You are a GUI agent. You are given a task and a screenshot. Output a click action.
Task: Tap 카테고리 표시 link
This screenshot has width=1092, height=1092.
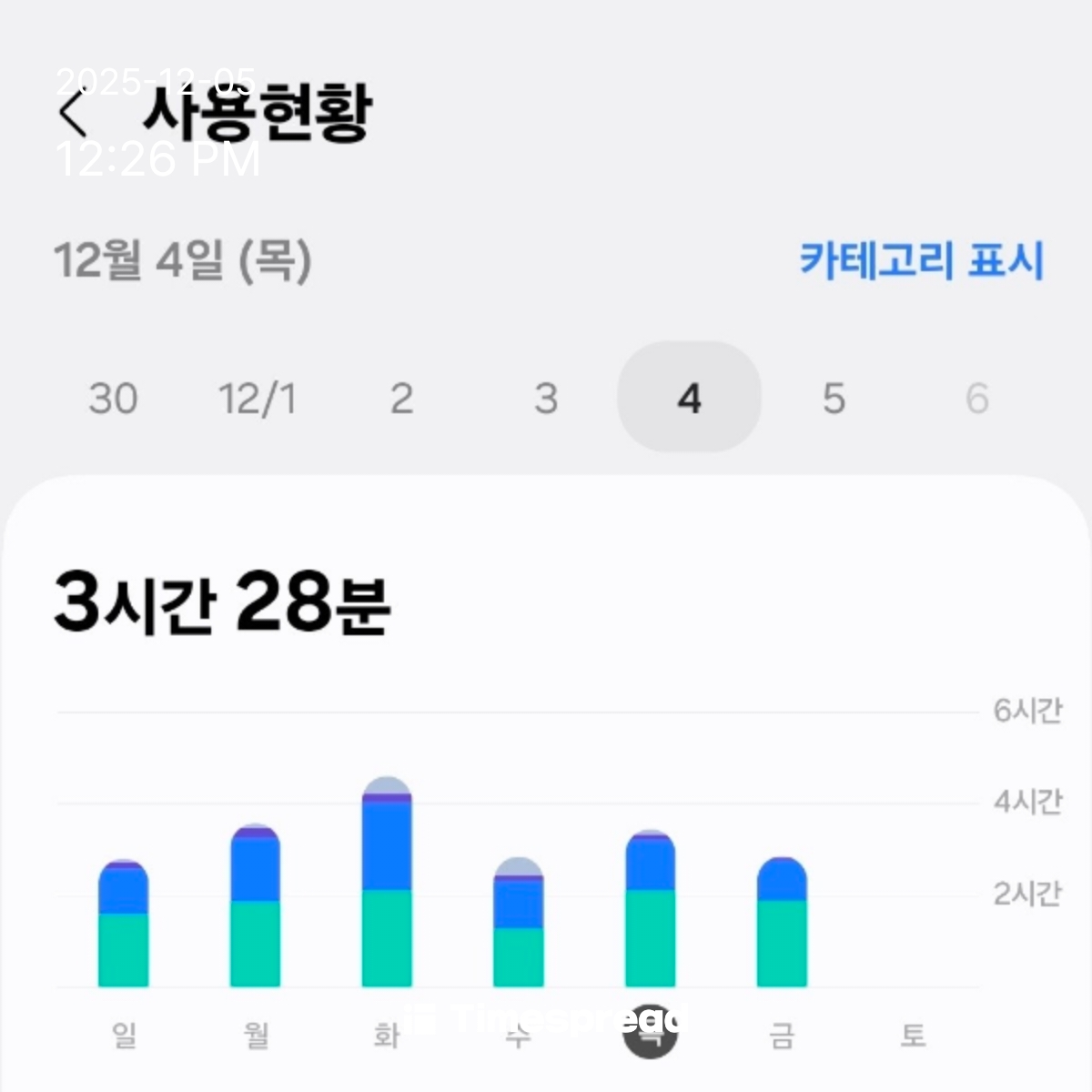pyautogui.click(x=921, y=261)
